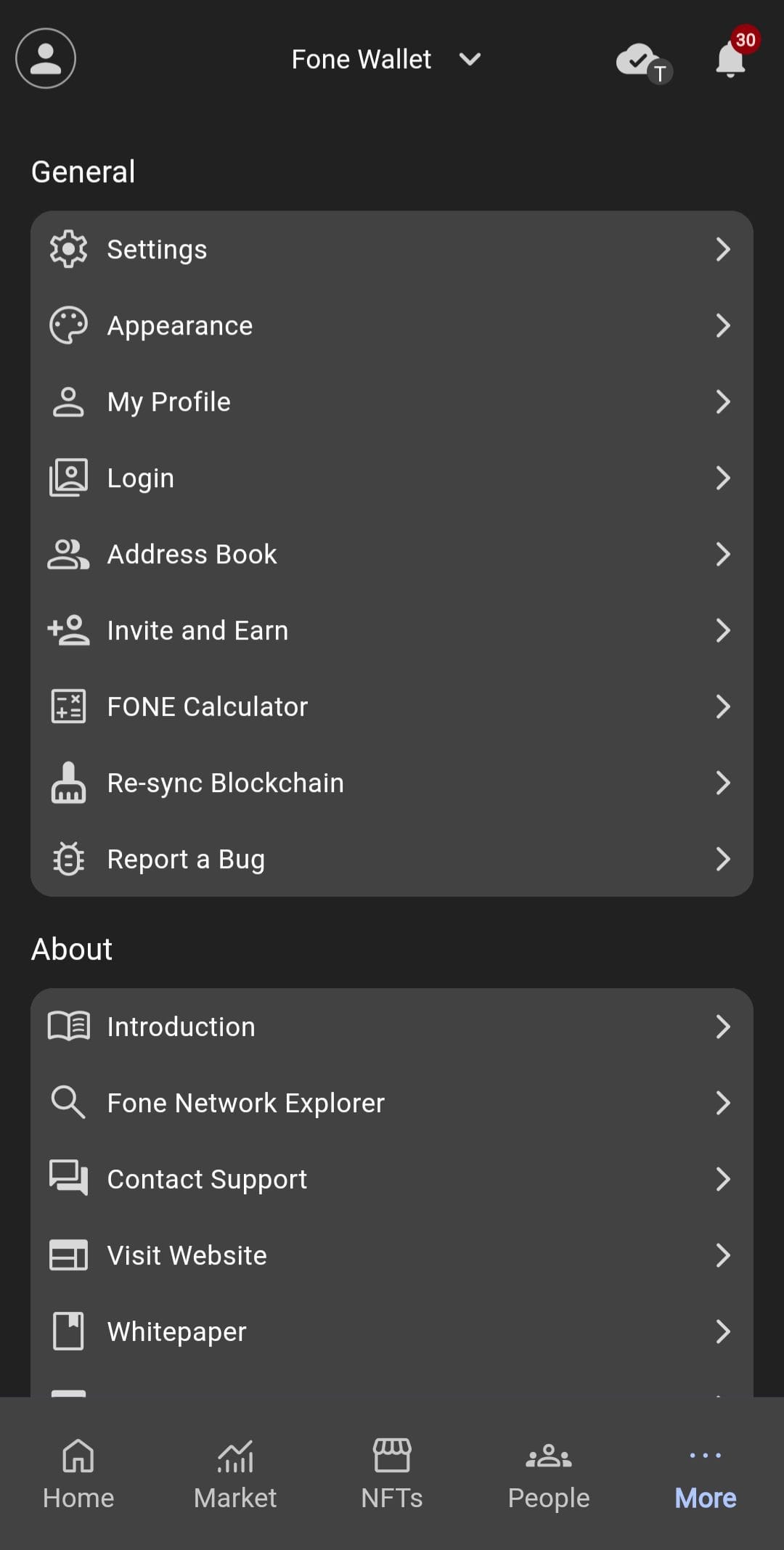Tap the Re-sync Blockchain broom icon
The height and width of the screenshot is (1550, 784).
pyautogui.click(x=69, y=782)
